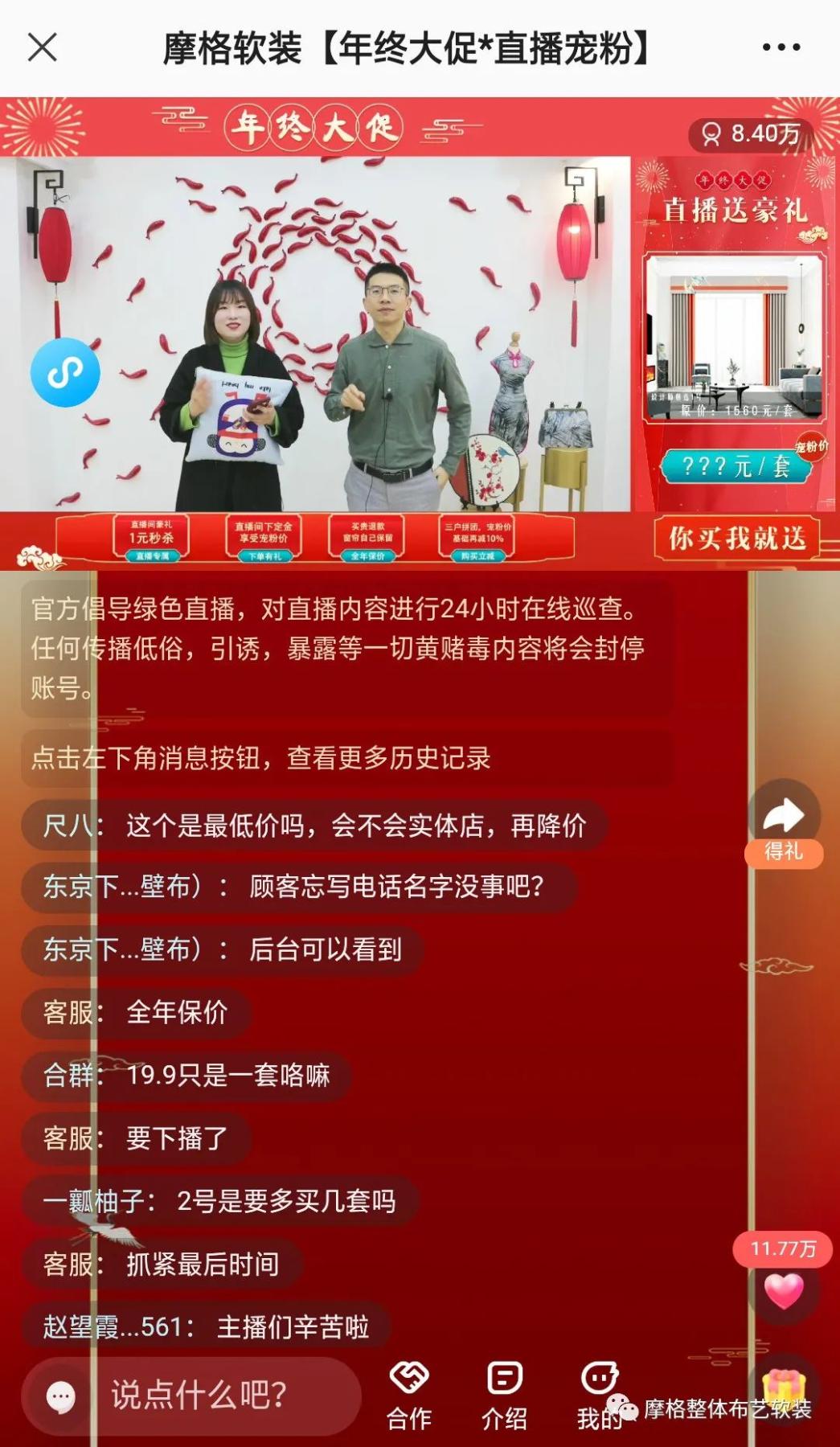
Task: Open the 合作 section
Action: point(409,1396)
